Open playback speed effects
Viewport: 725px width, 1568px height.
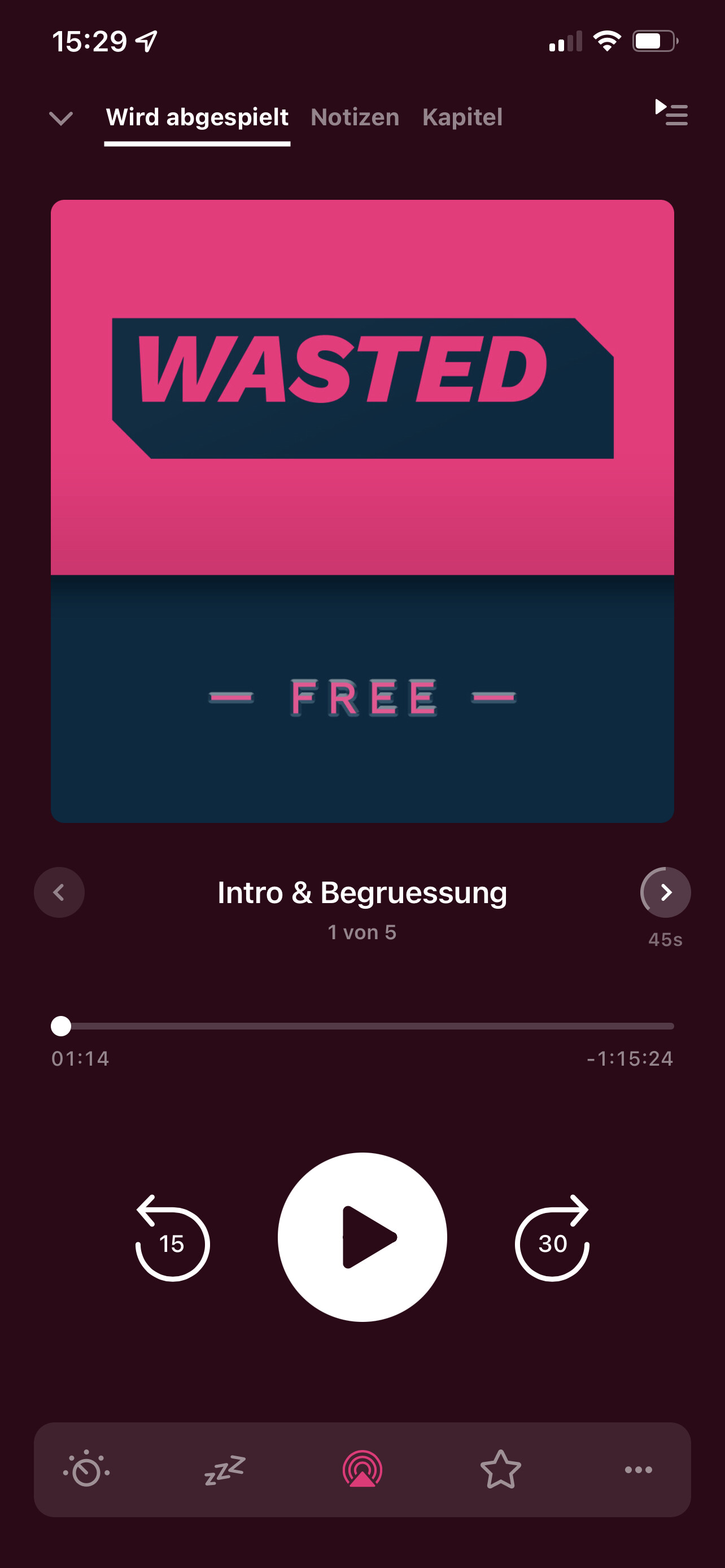click(x=86, y=1469)
